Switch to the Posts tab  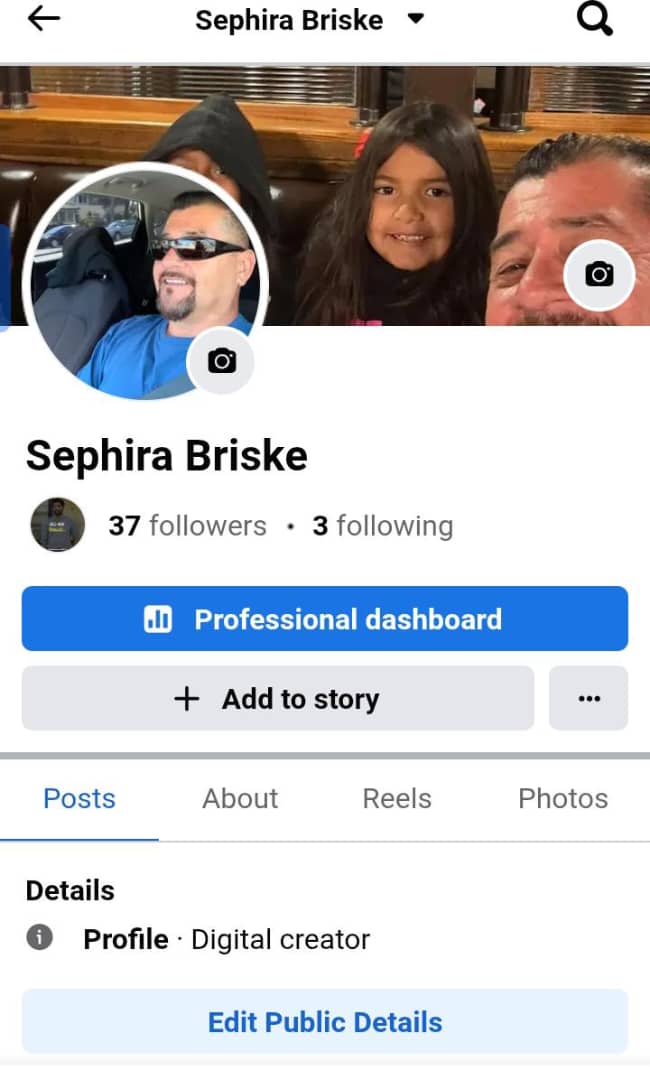click(x=79, y=798)
